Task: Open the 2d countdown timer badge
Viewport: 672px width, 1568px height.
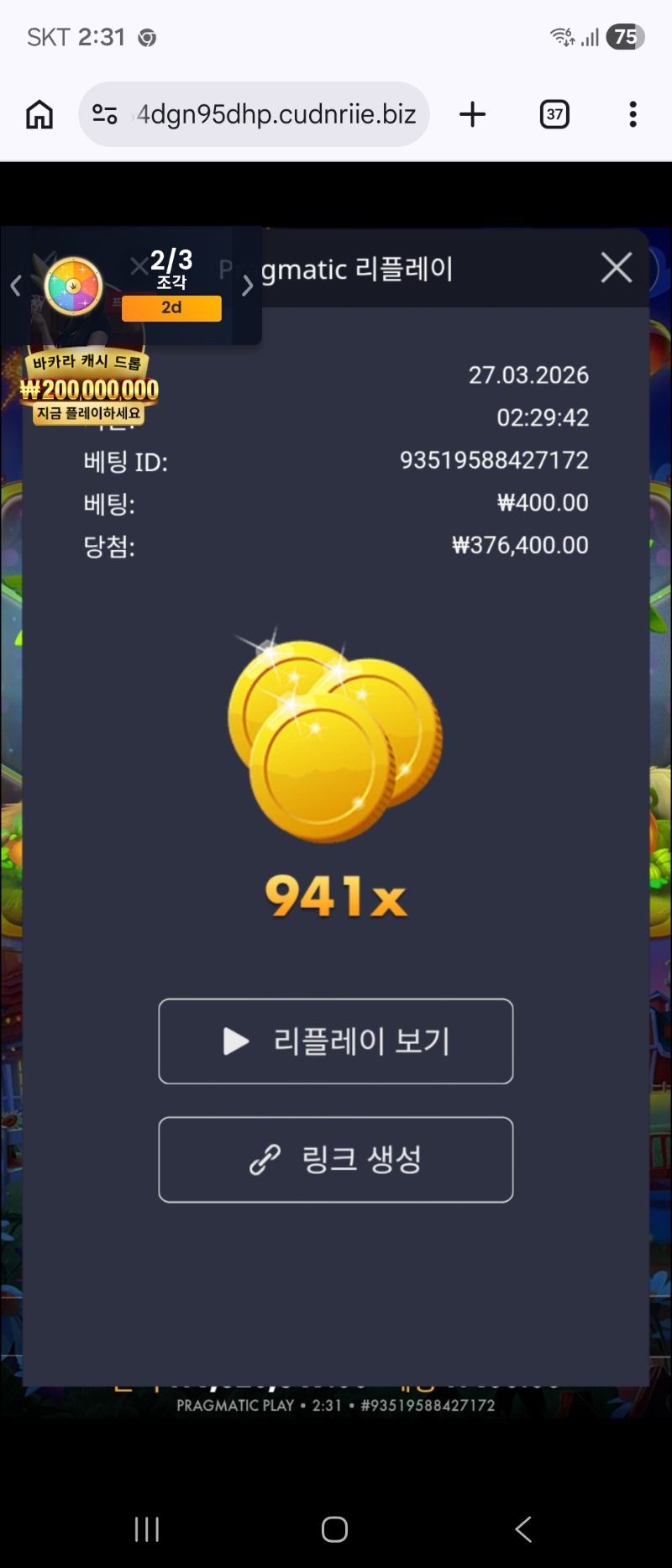Action: tap(171, 307)
